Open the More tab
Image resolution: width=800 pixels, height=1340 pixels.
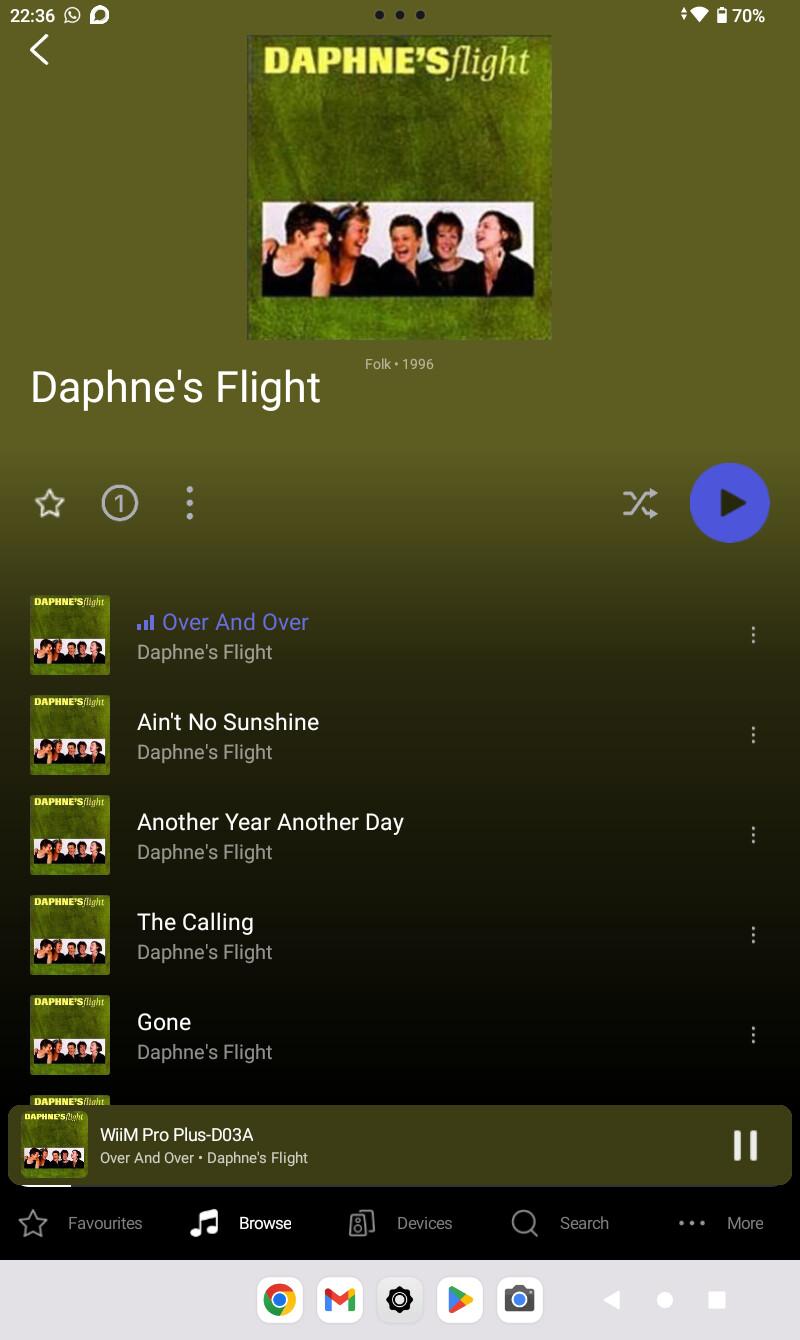tap(721, 1223)
